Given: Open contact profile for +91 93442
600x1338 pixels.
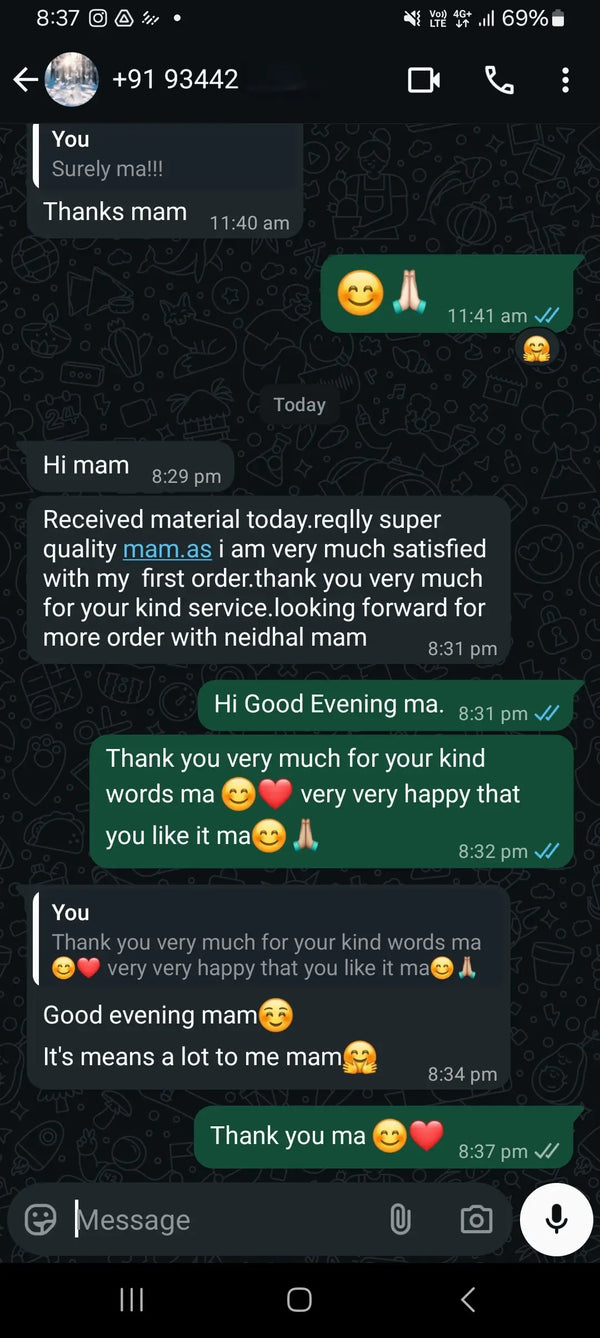Looking at the screenshot, I should (175, 80).
